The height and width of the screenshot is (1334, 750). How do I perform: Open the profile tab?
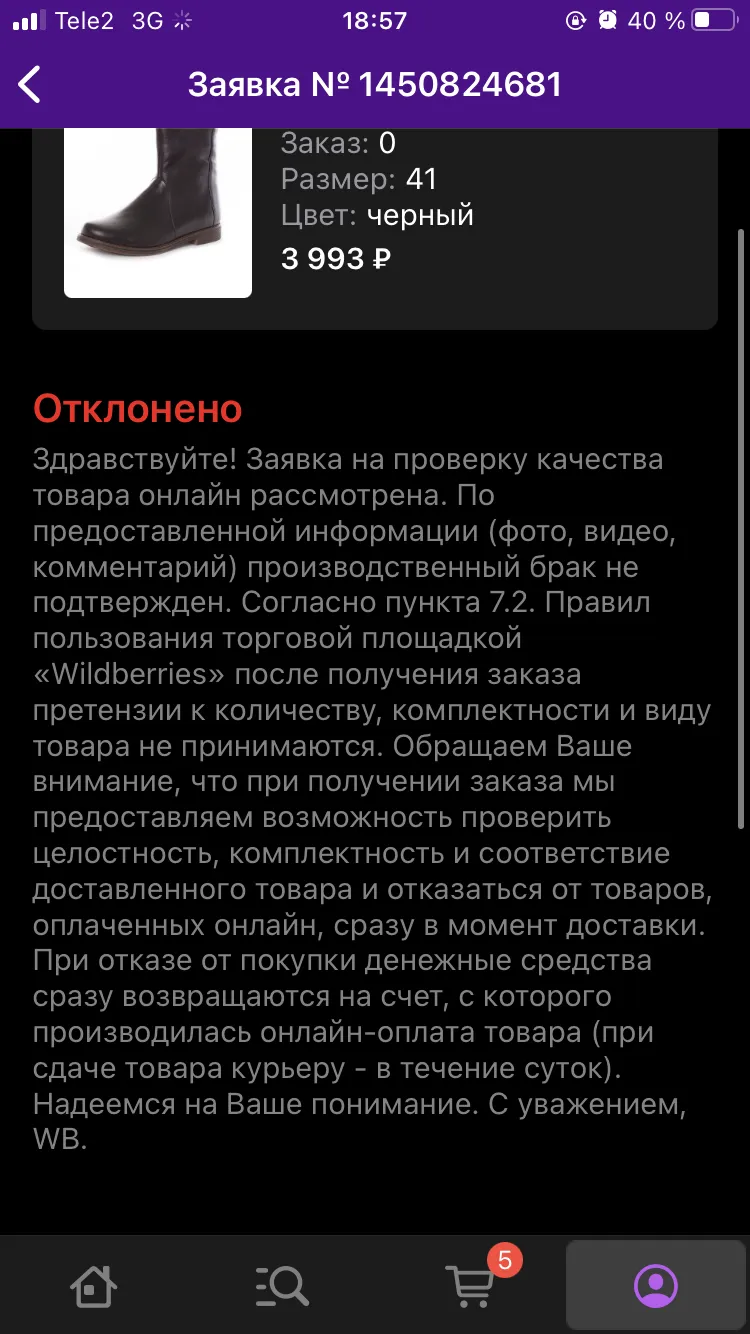[x=656, y=1285]
